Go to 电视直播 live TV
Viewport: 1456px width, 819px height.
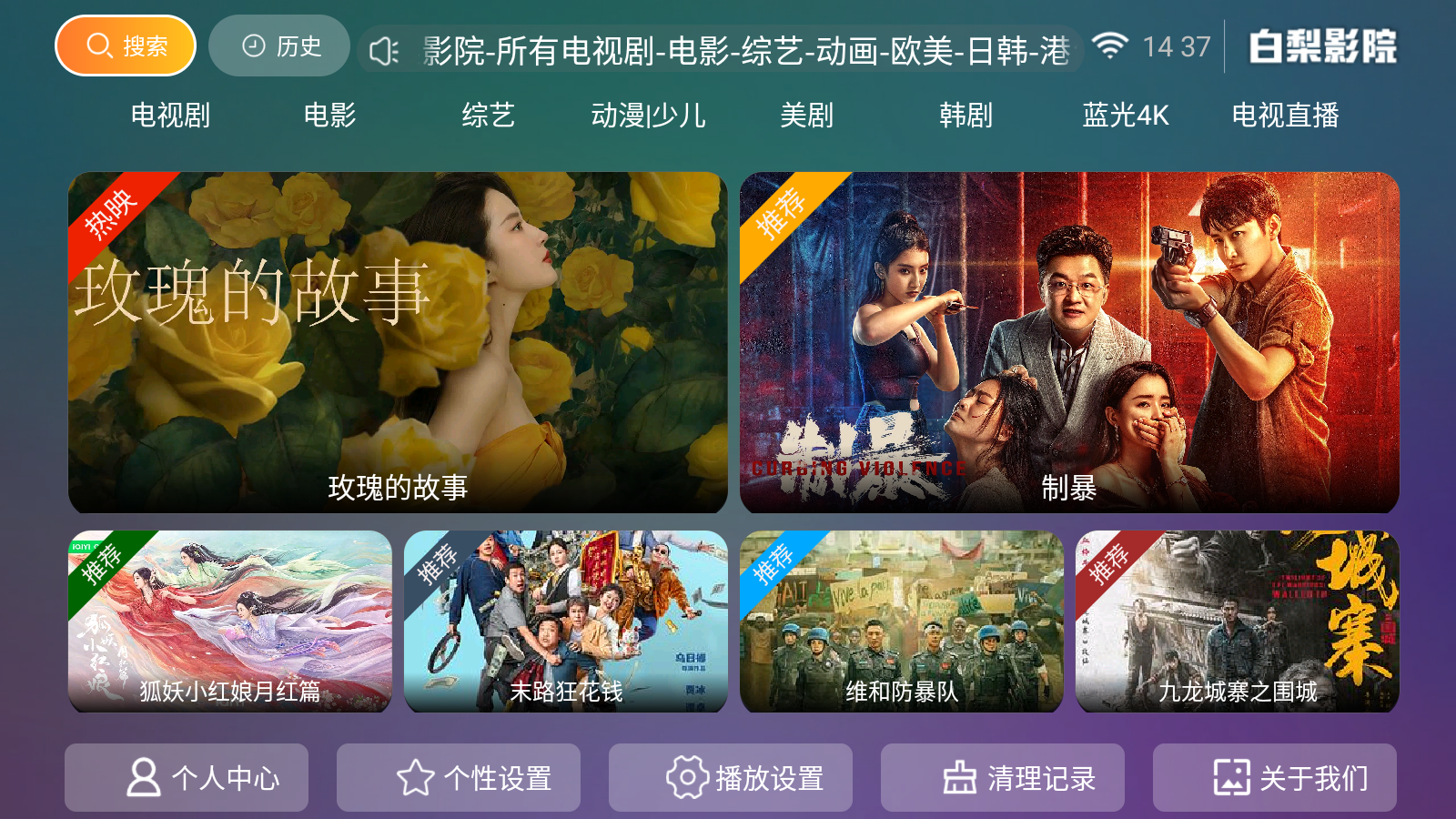click(x=1285, y=116)
